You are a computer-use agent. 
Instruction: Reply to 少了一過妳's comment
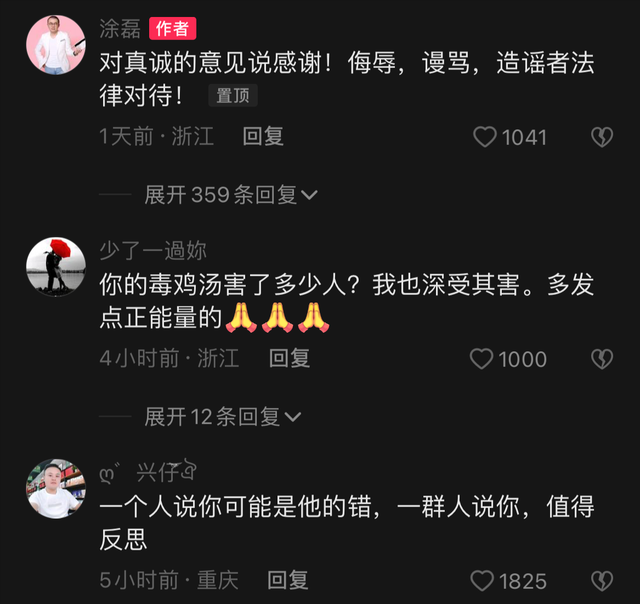coord(290,358)
